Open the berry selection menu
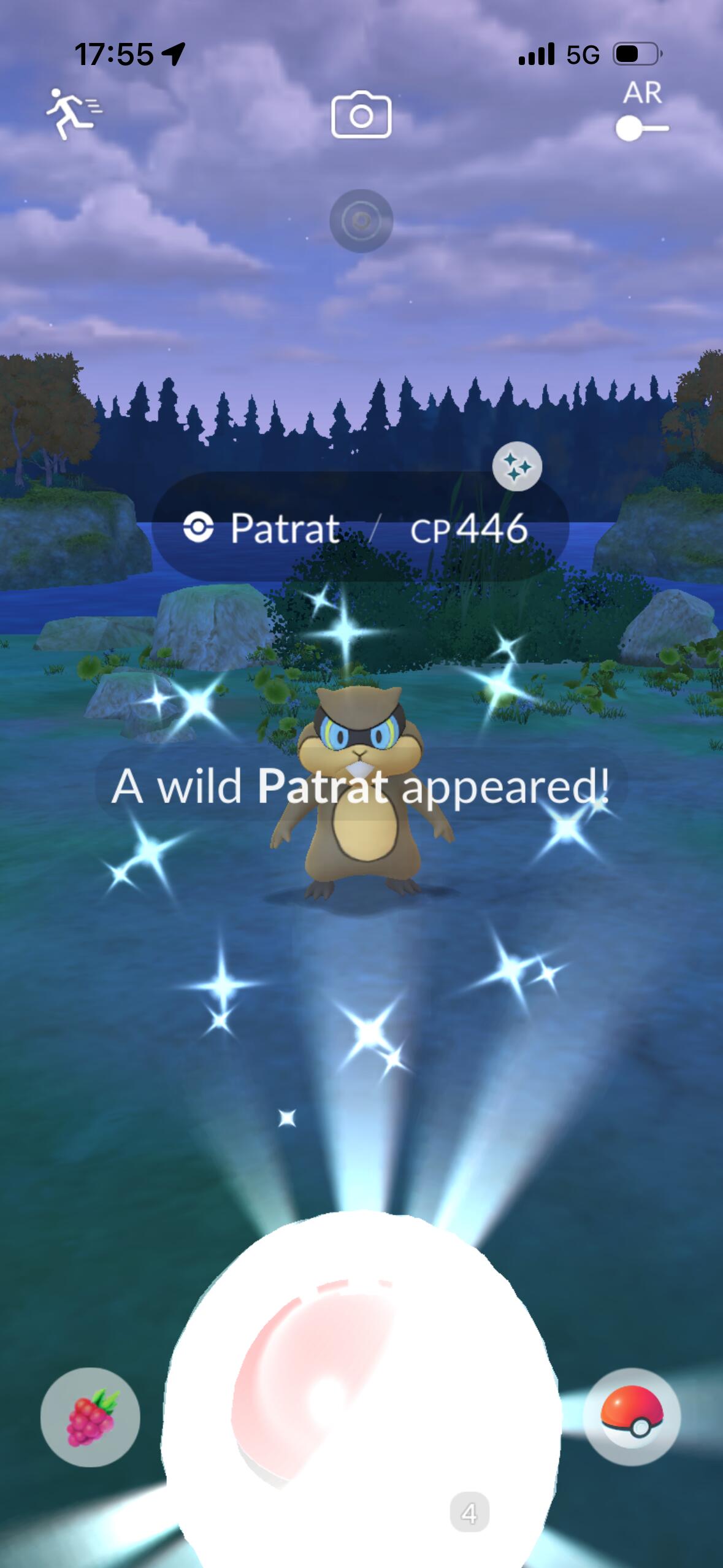 [x=91, y=1417]
